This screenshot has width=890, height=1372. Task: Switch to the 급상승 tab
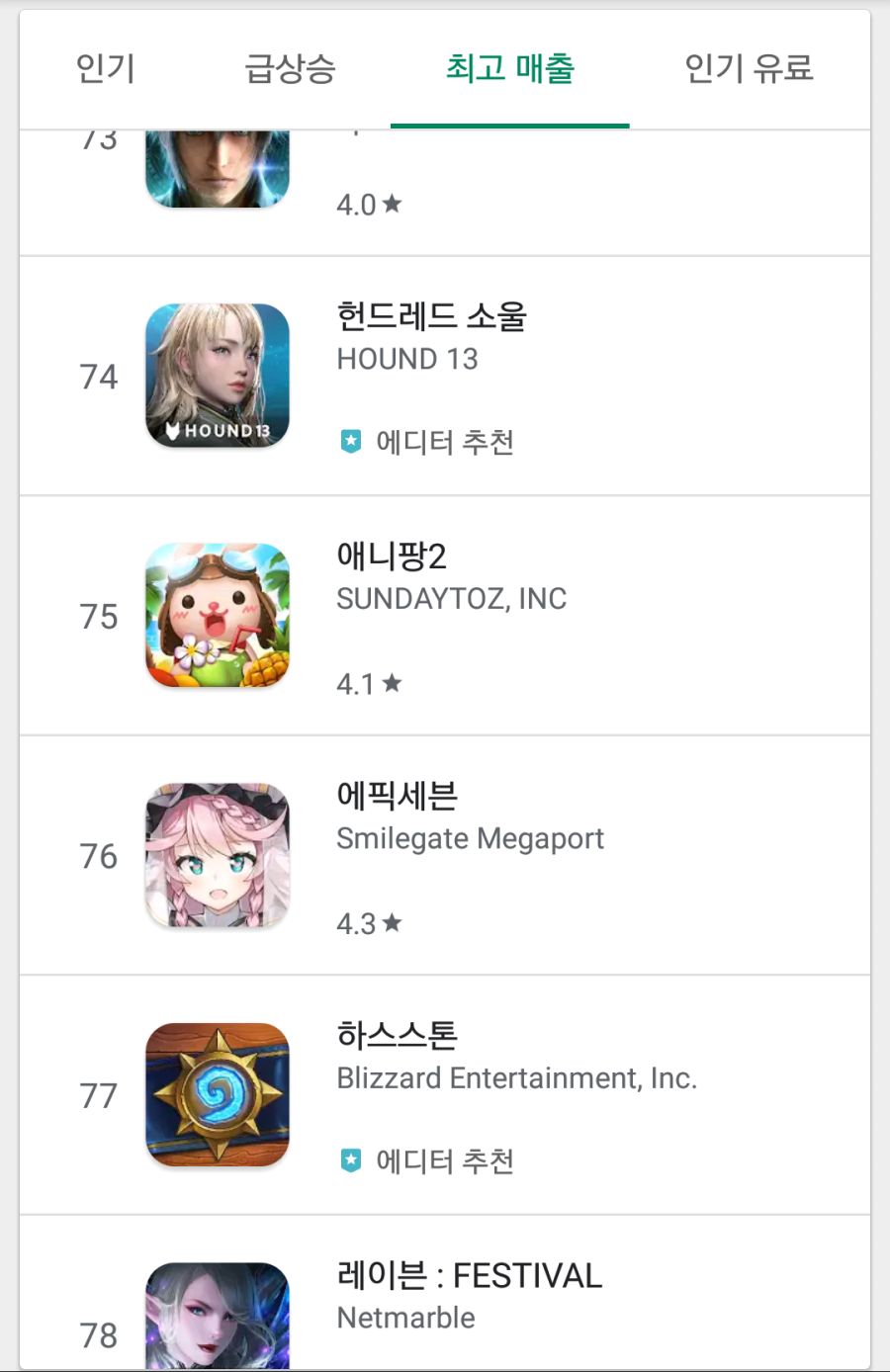(x=290, y=69)
